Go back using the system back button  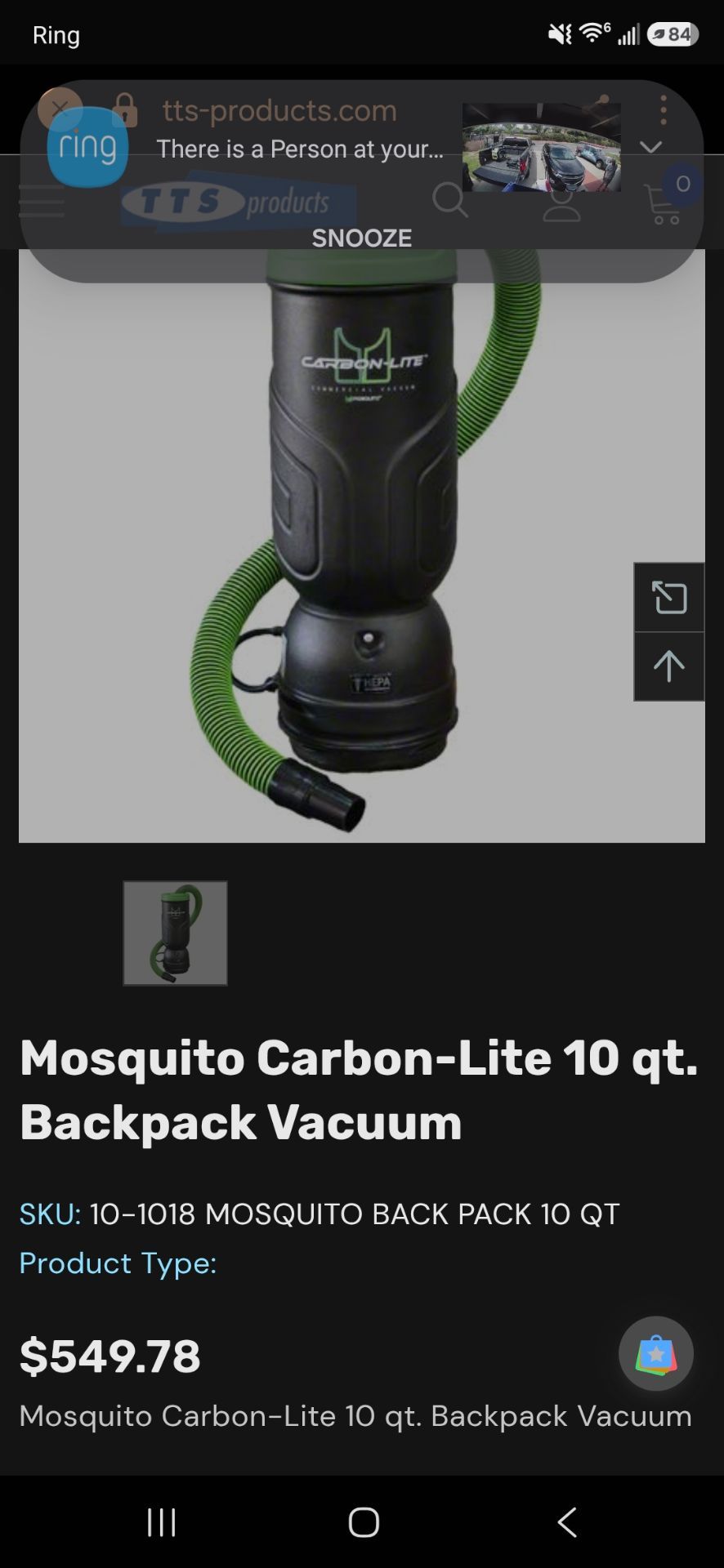566,1522
